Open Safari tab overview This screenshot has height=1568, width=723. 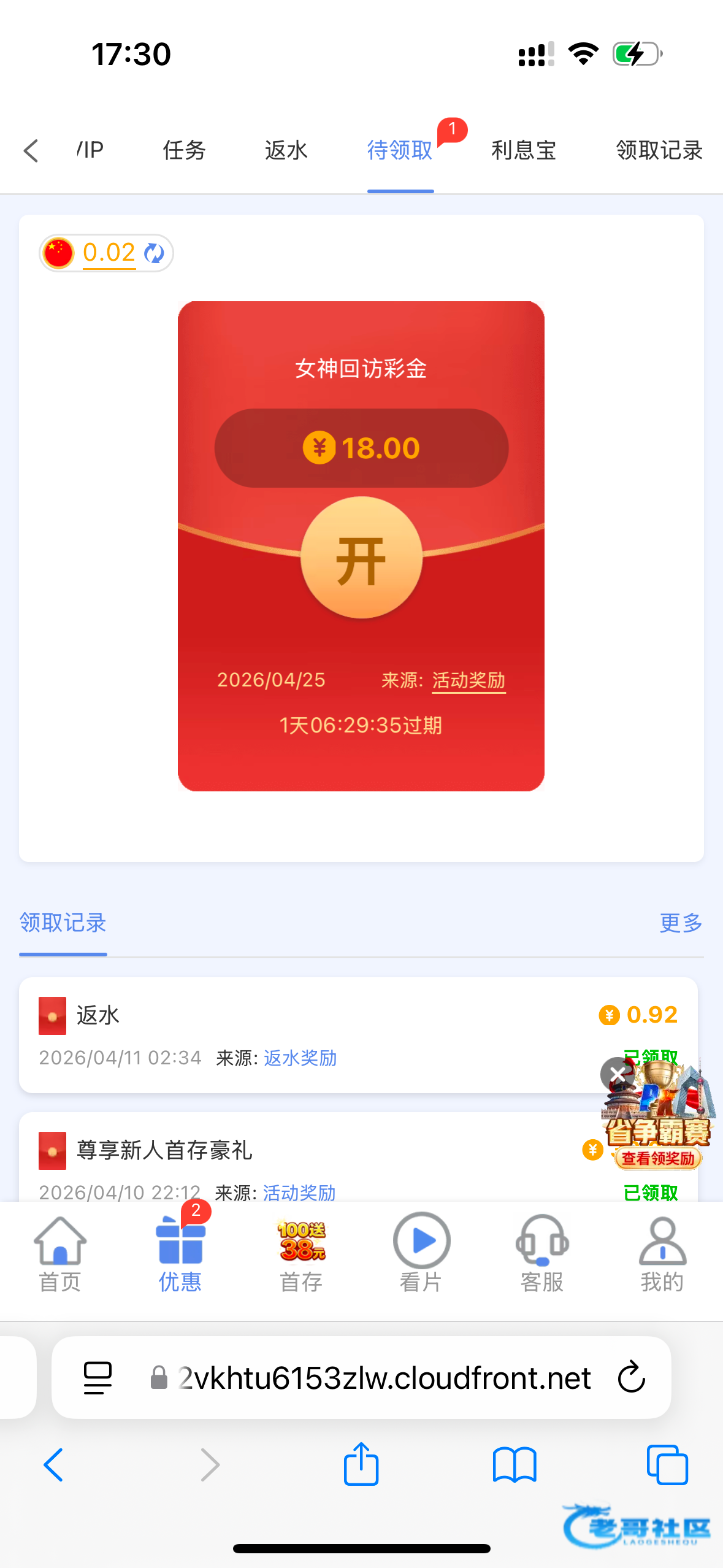click(x=667, y=1465)
